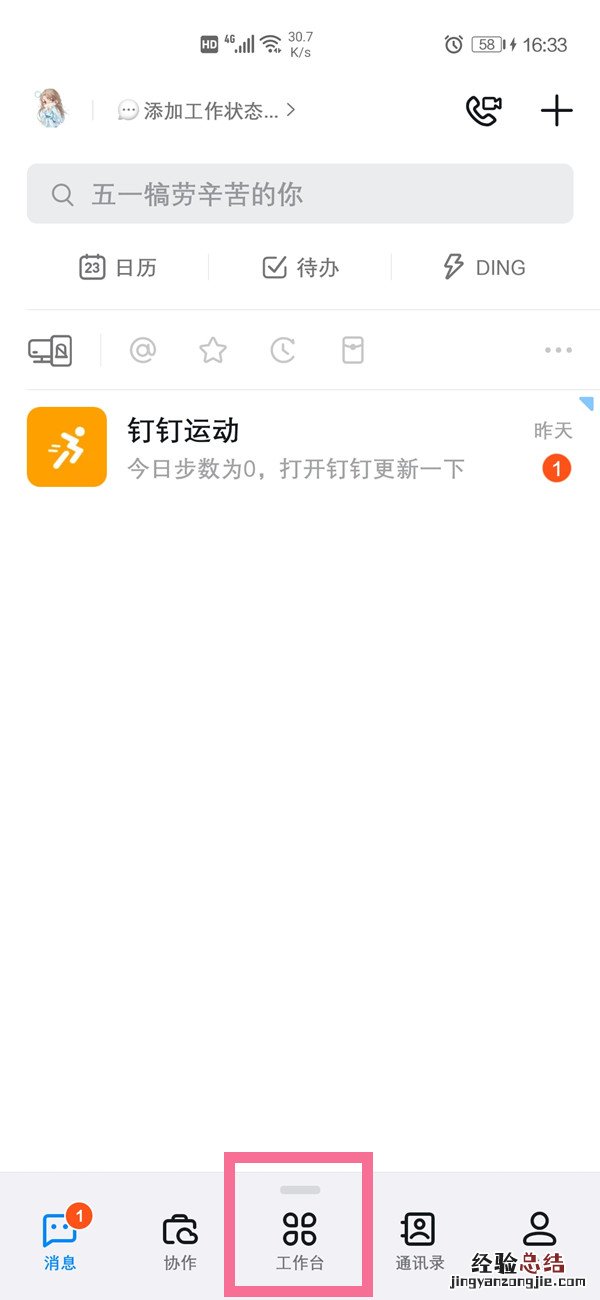Filter starred conversations
The height and width of the screenshot is (1300, 600).
point(213,350)
